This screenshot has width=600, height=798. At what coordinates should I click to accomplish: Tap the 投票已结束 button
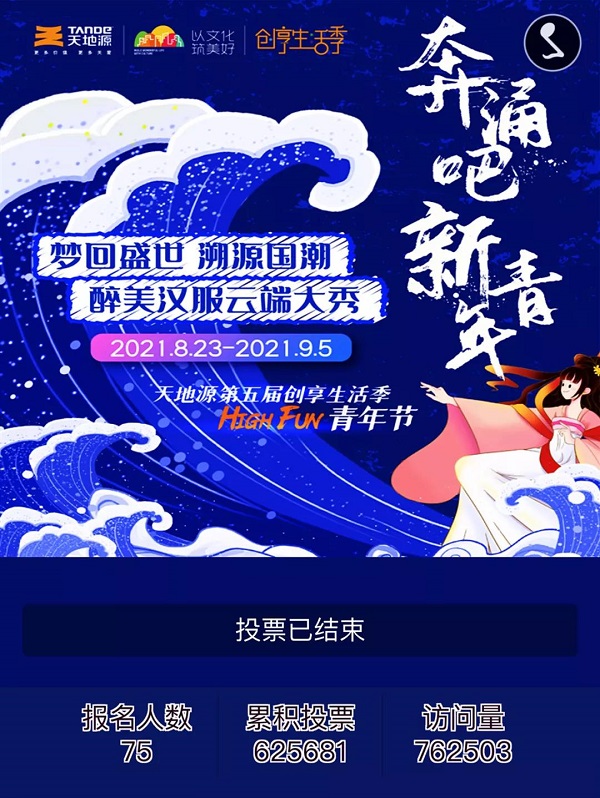point(300,630)
